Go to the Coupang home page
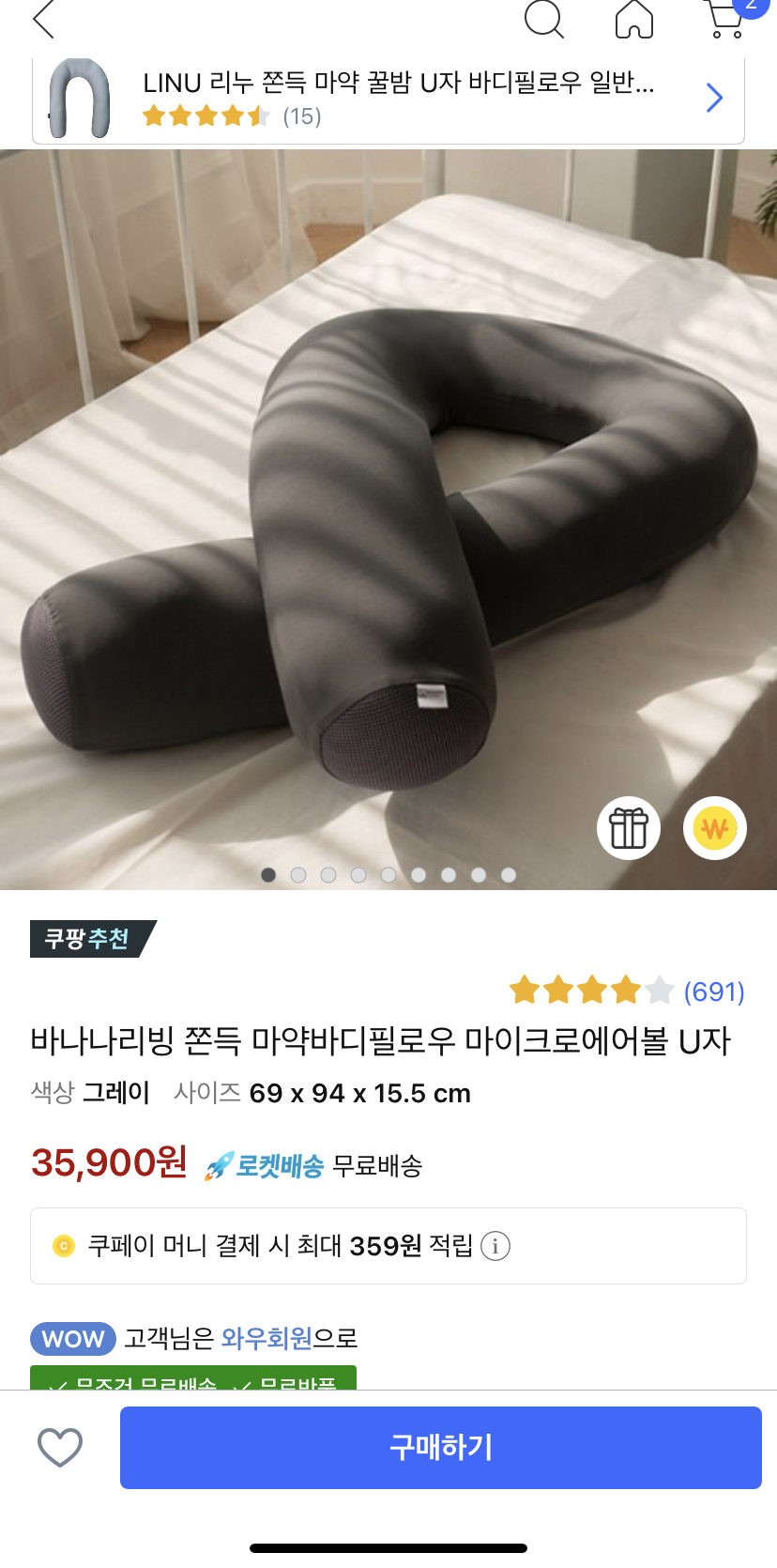Image resolution: width=777 pixels, height=1568 pixels. click(634, 19)
